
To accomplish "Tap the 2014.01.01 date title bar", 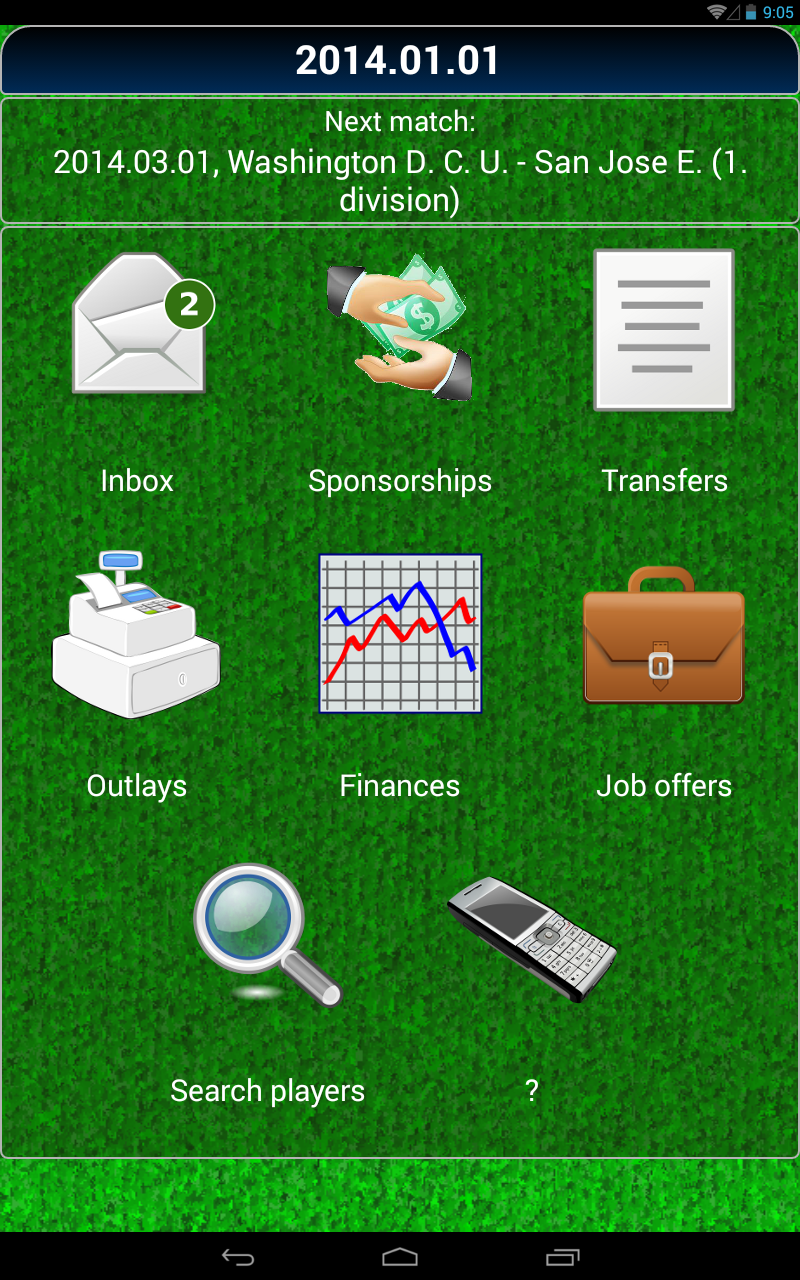I will (400, 60).
